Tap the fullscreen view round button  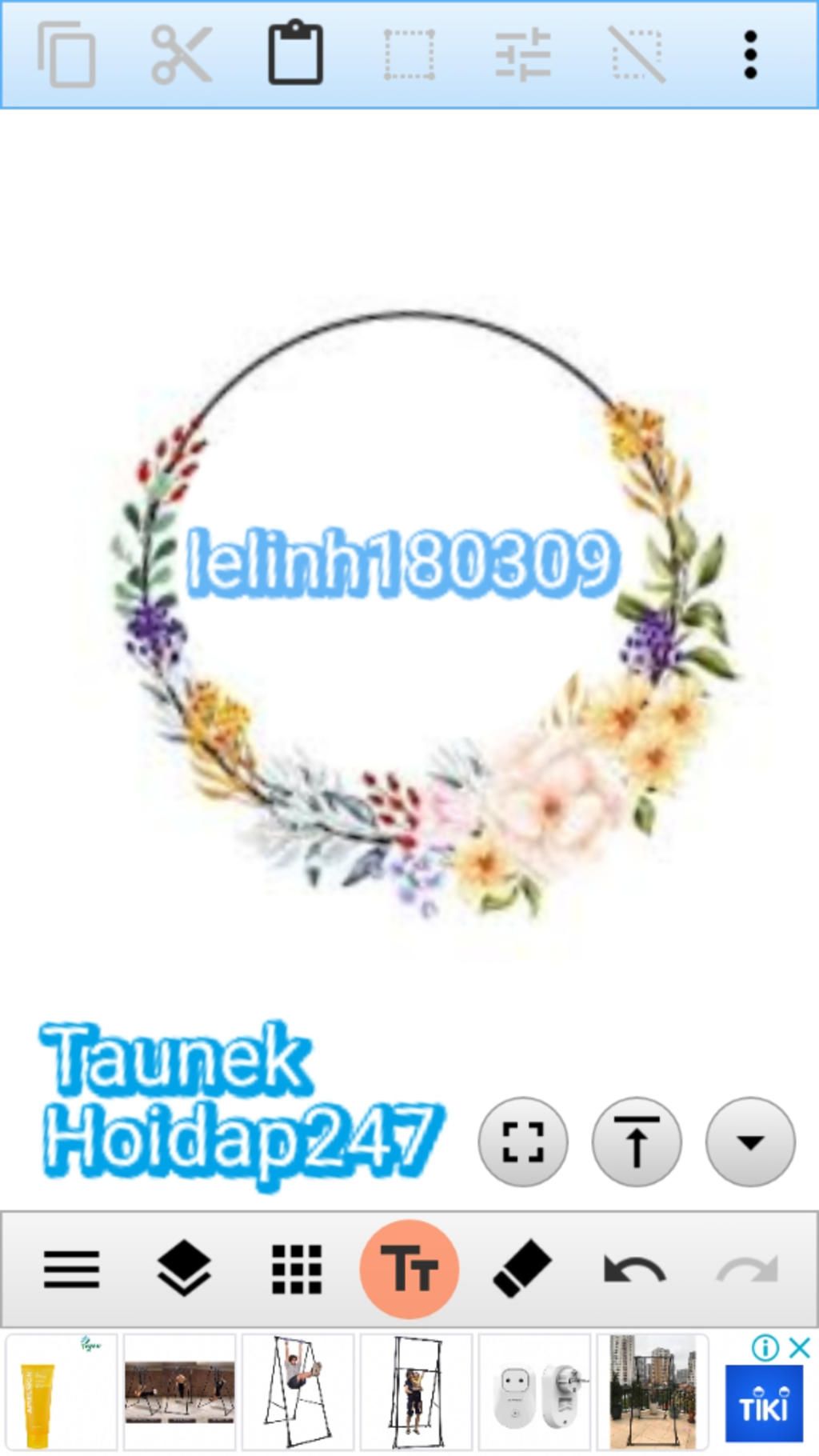(523, 1142)
